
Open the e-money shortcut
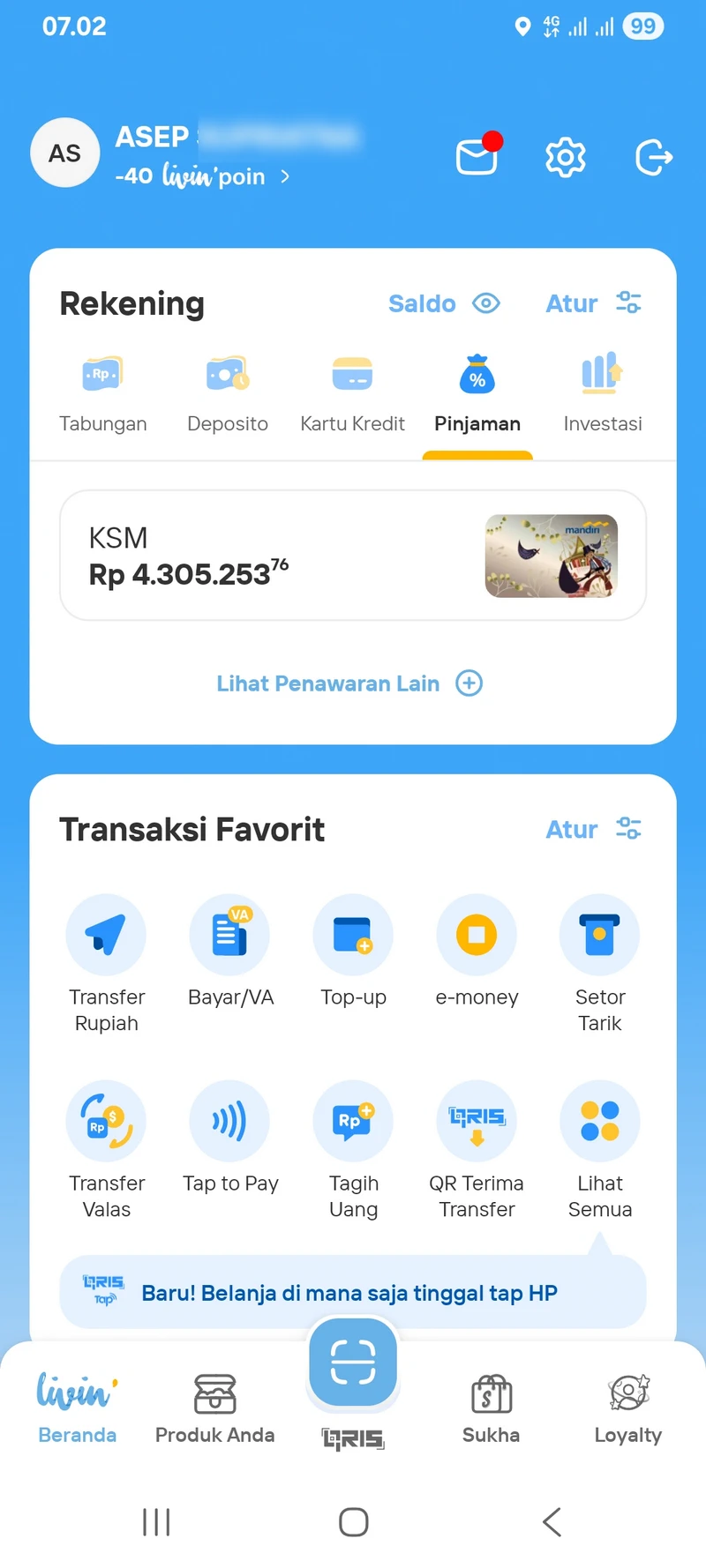tap(477, 951)
